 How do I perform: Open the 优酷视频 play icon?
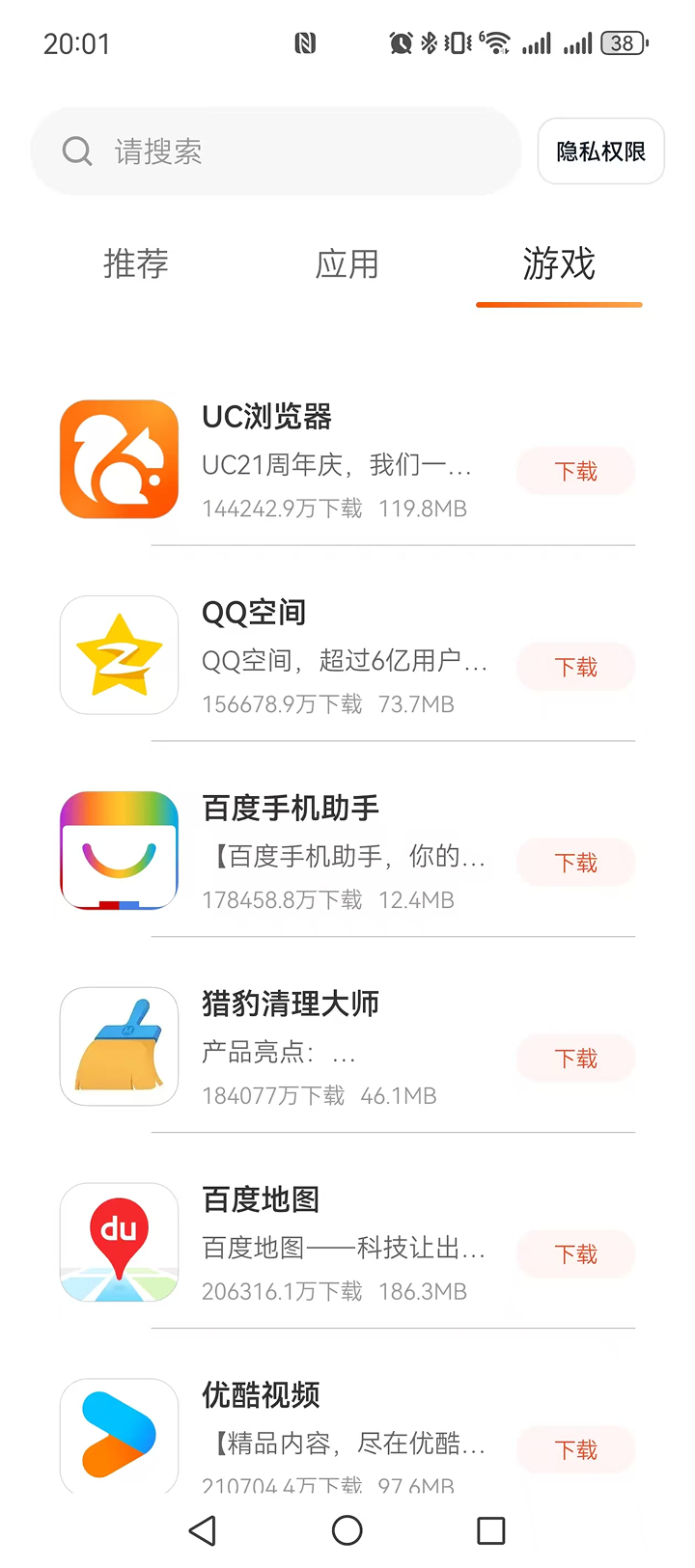tap(119, 1437)
